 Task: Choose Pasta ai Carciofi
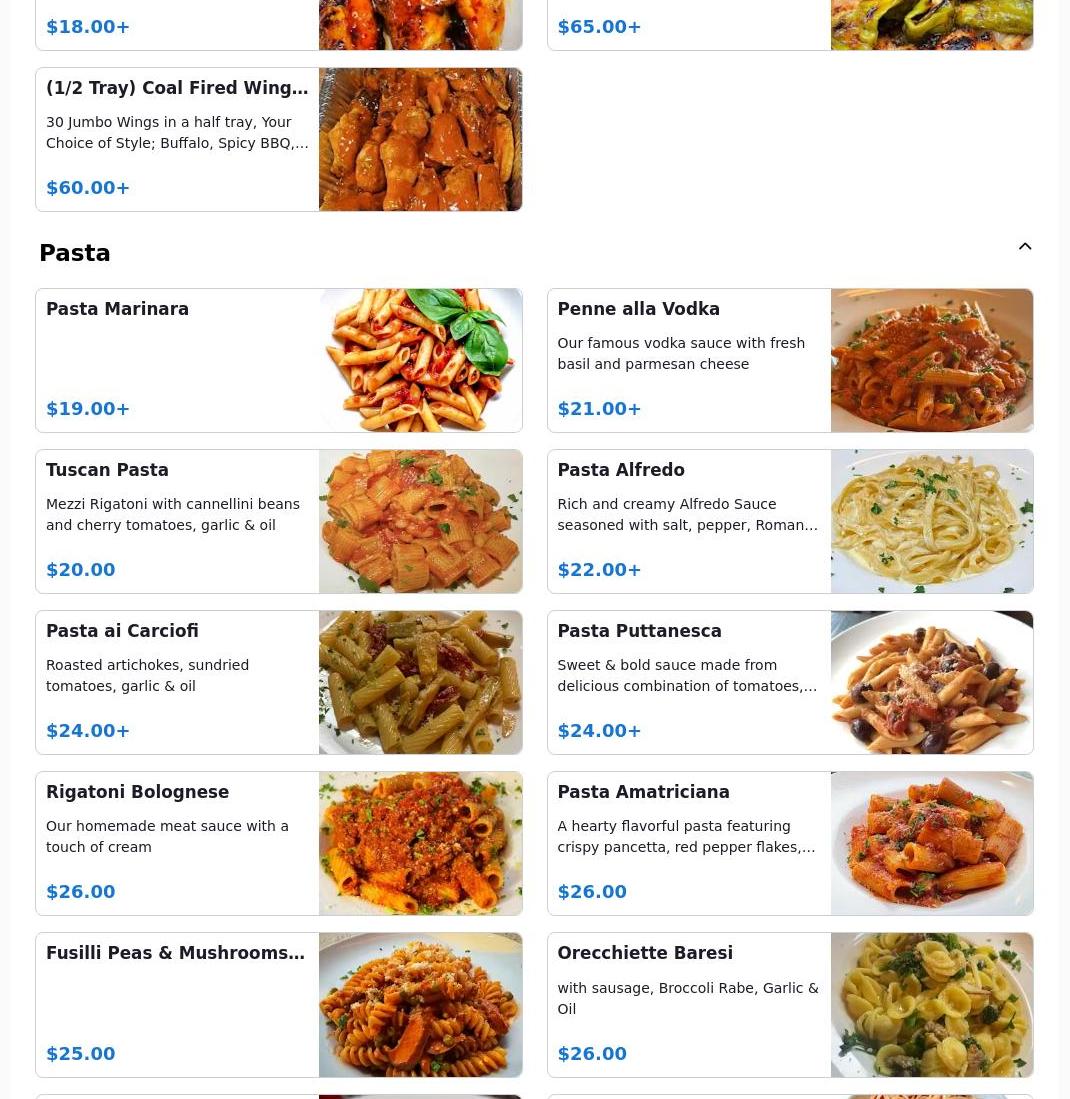(278, 683)
